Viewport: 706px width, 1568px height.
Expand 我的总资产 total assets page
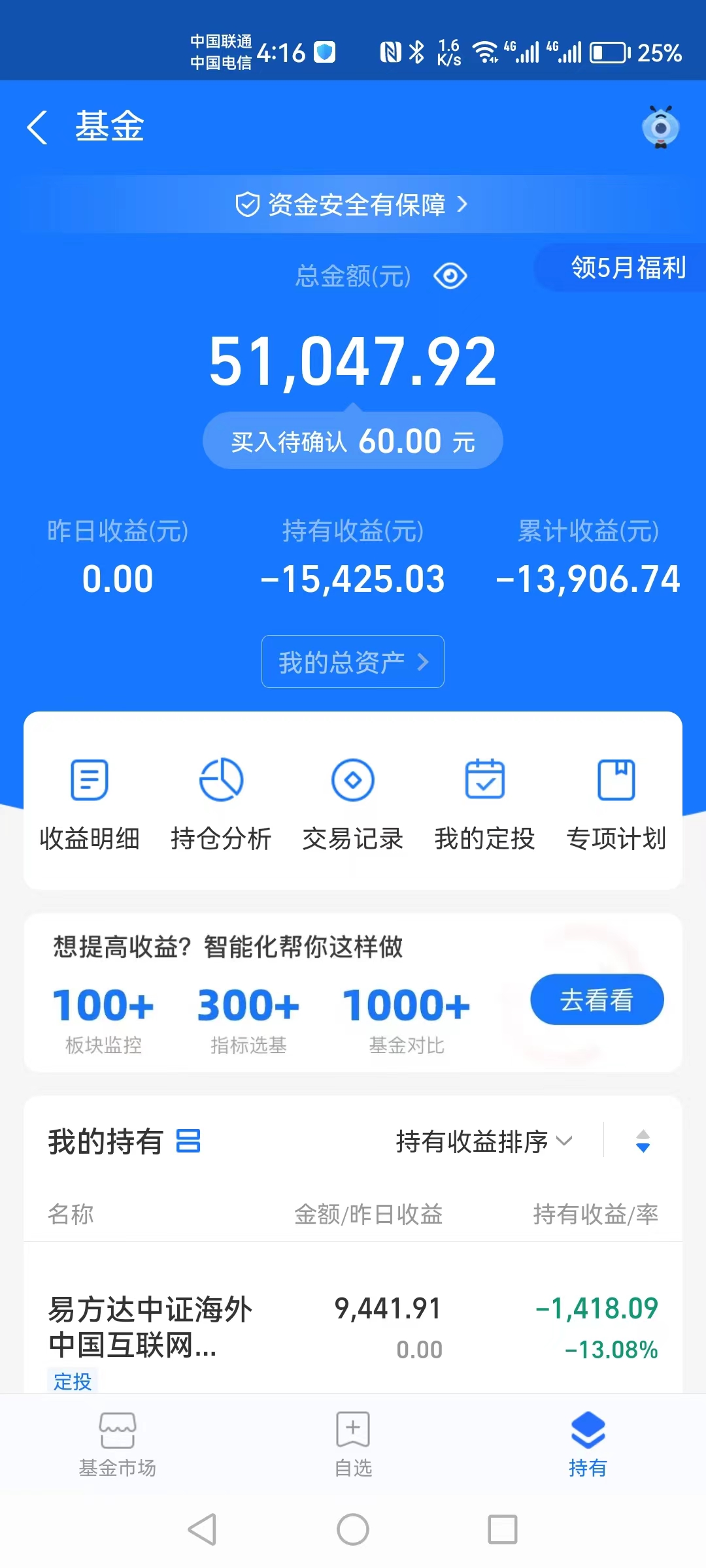[x=352, y=662]
